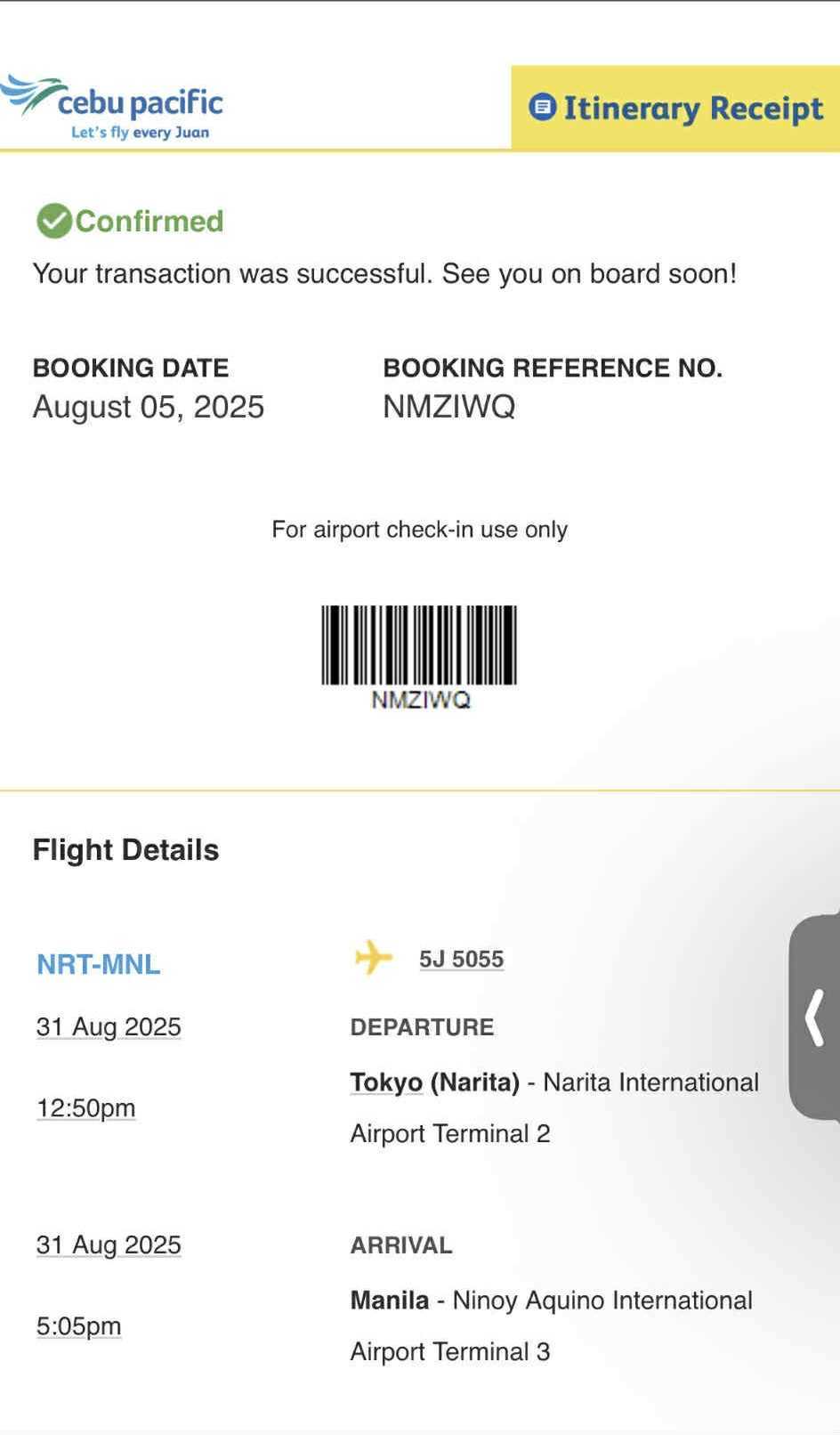Screen dimensions: 840x1435
Task: Tap the 31 Aug 2025 date above 12:50pm
Action: [x=109, y=1026]
